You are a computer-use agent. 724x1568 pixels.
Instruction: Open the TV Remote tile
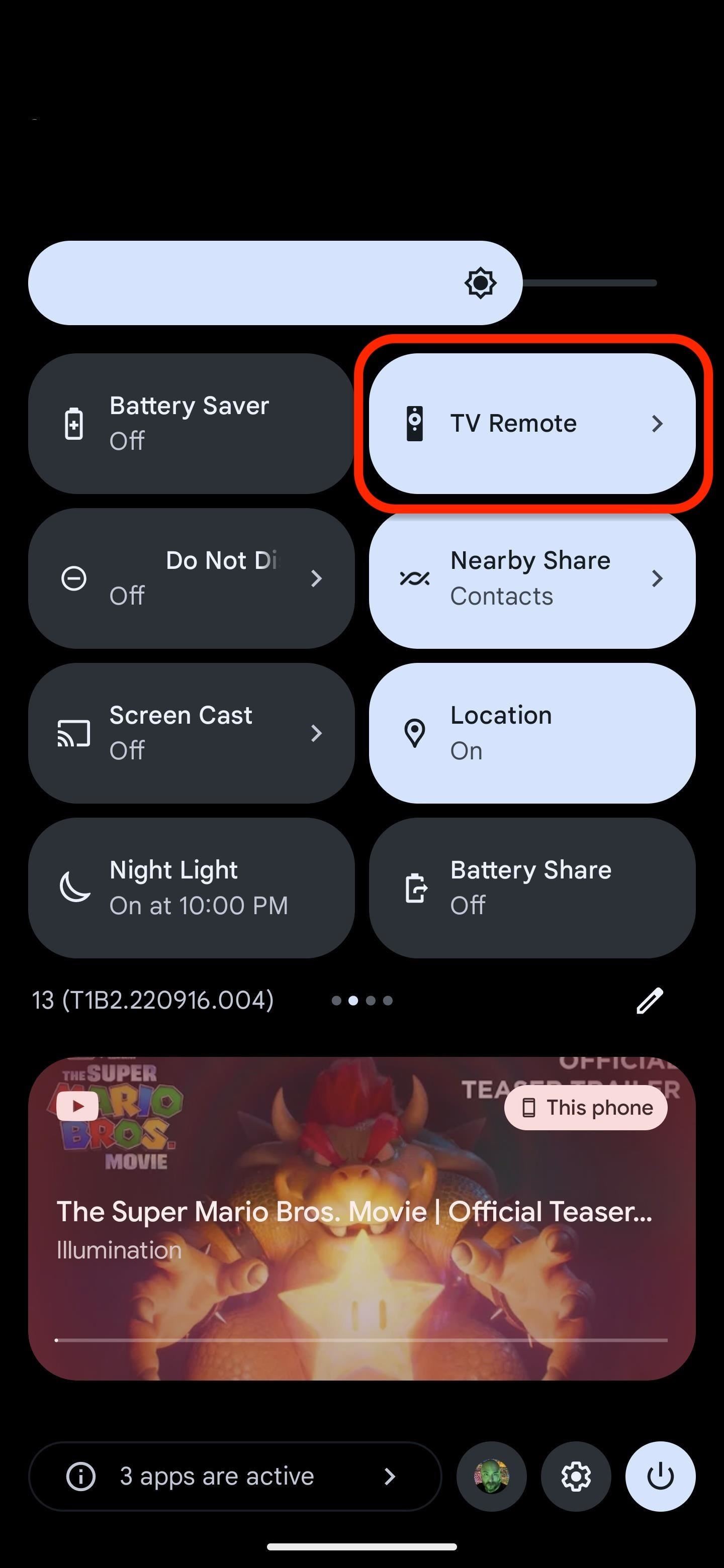click(531, 423)
